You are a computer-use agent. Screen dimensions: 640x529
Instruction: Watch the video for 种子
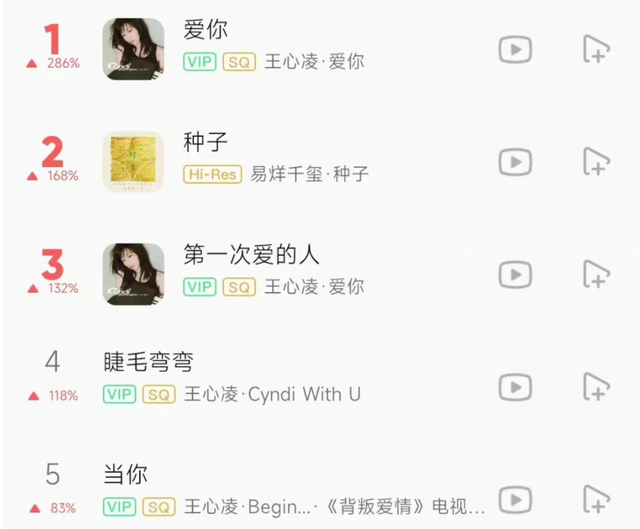(515, 162)
